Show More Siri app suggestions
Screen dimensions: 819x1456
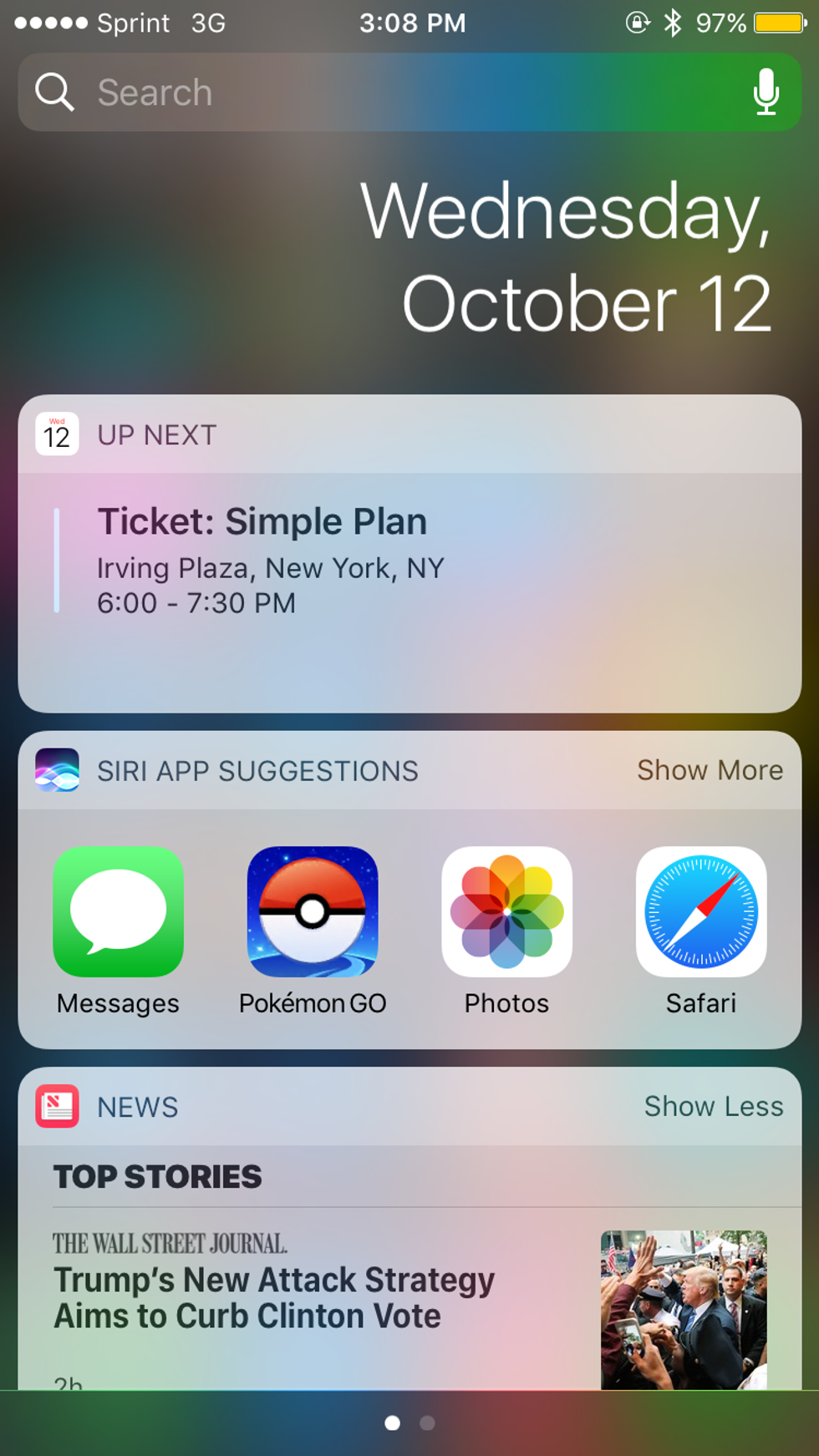[710, 770]
